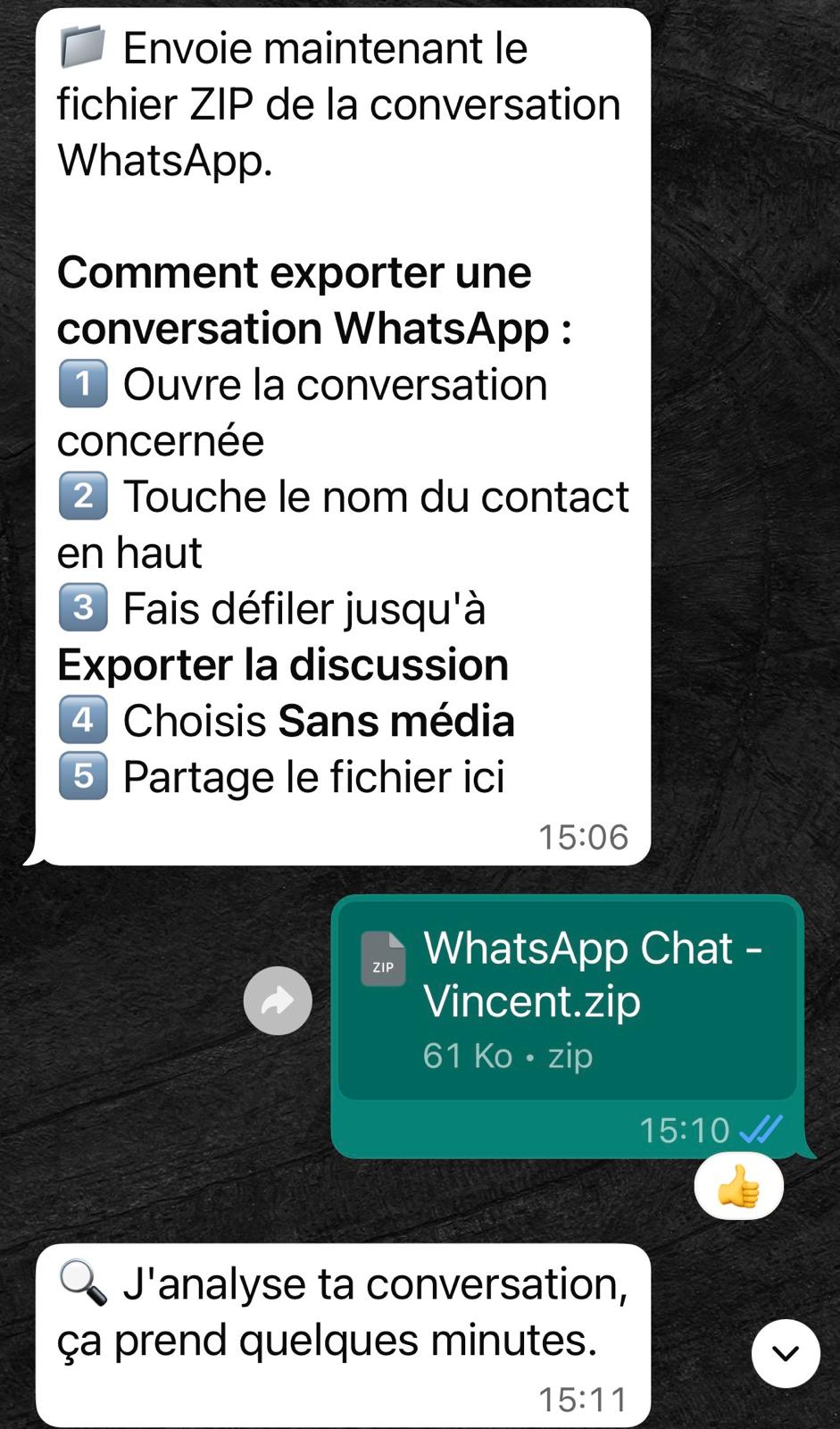
Task: Forward the zip file with the arrow icon
Action: pyautogui.click(x=278, y=1000)
